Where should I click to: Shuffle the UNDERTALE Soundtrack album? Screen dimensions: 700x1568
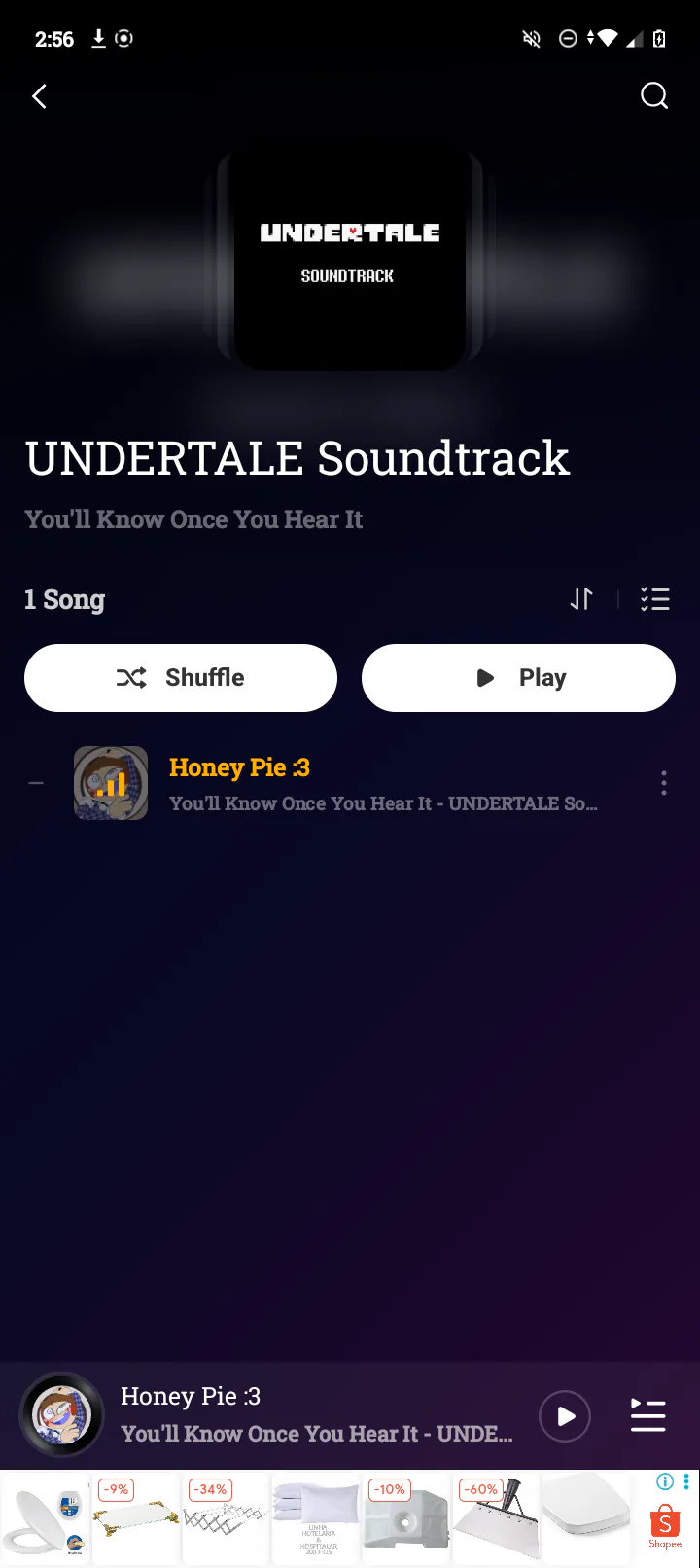point(181,678)
